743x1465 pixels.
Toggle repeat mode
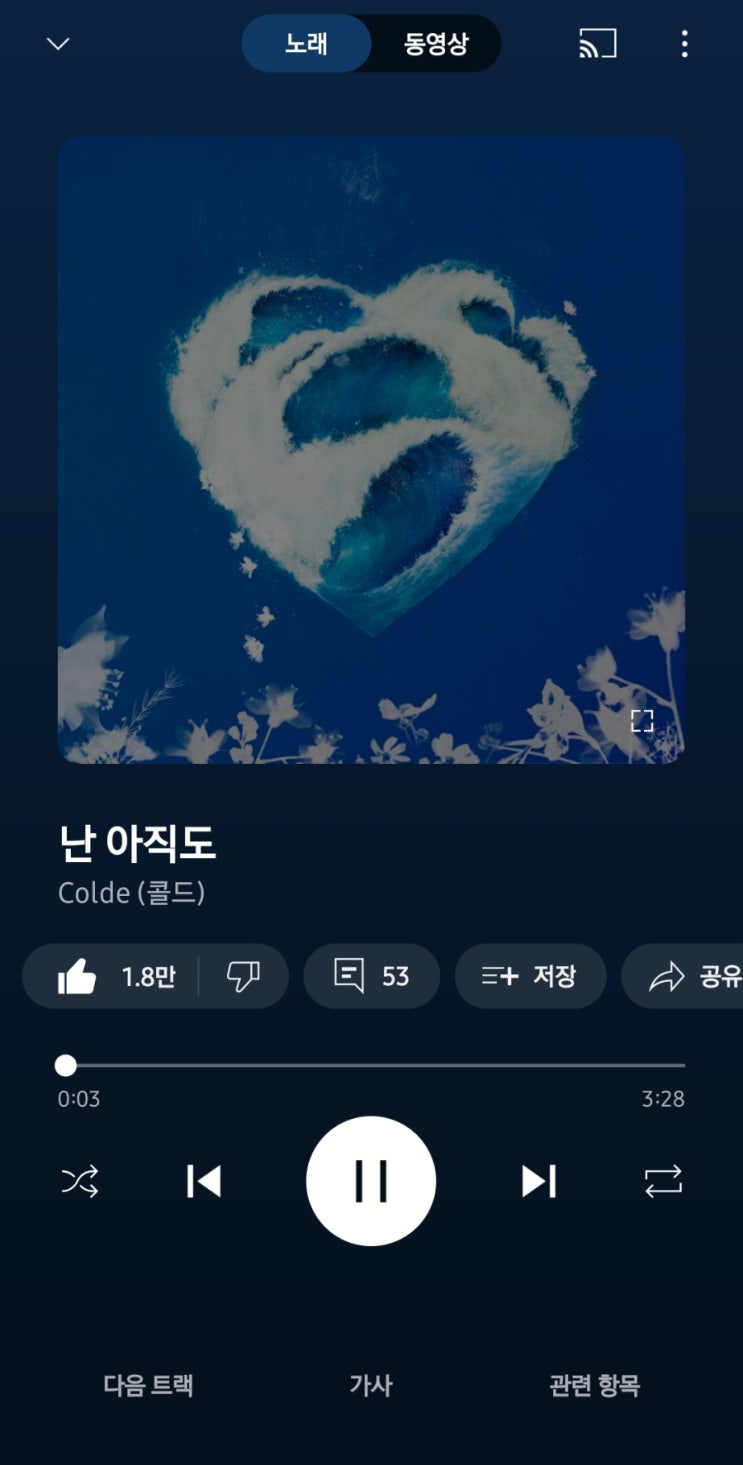pyautogui.click(x=663, y=1182)
